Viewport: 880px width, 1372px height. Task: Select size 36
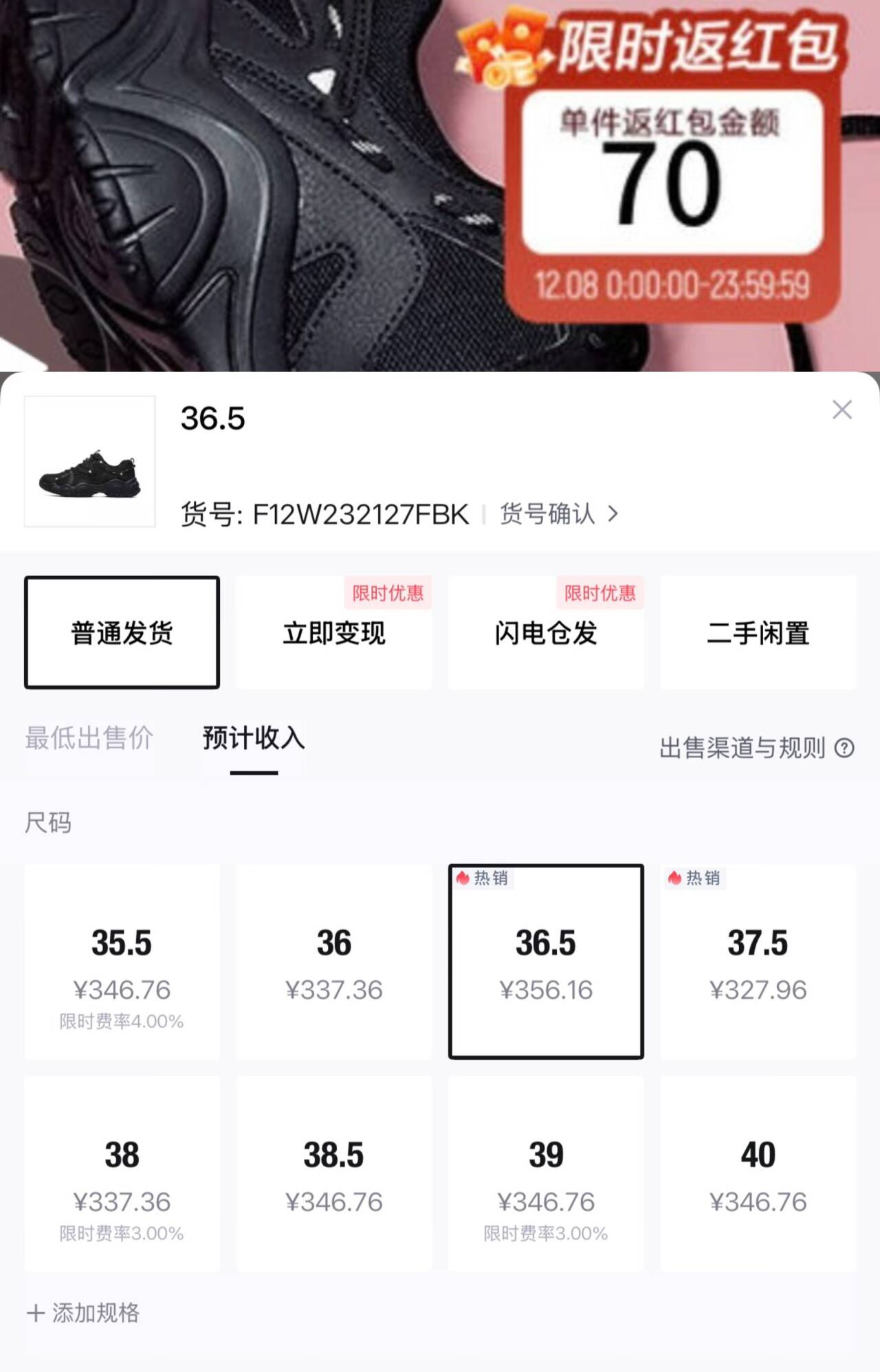[334, 962]
